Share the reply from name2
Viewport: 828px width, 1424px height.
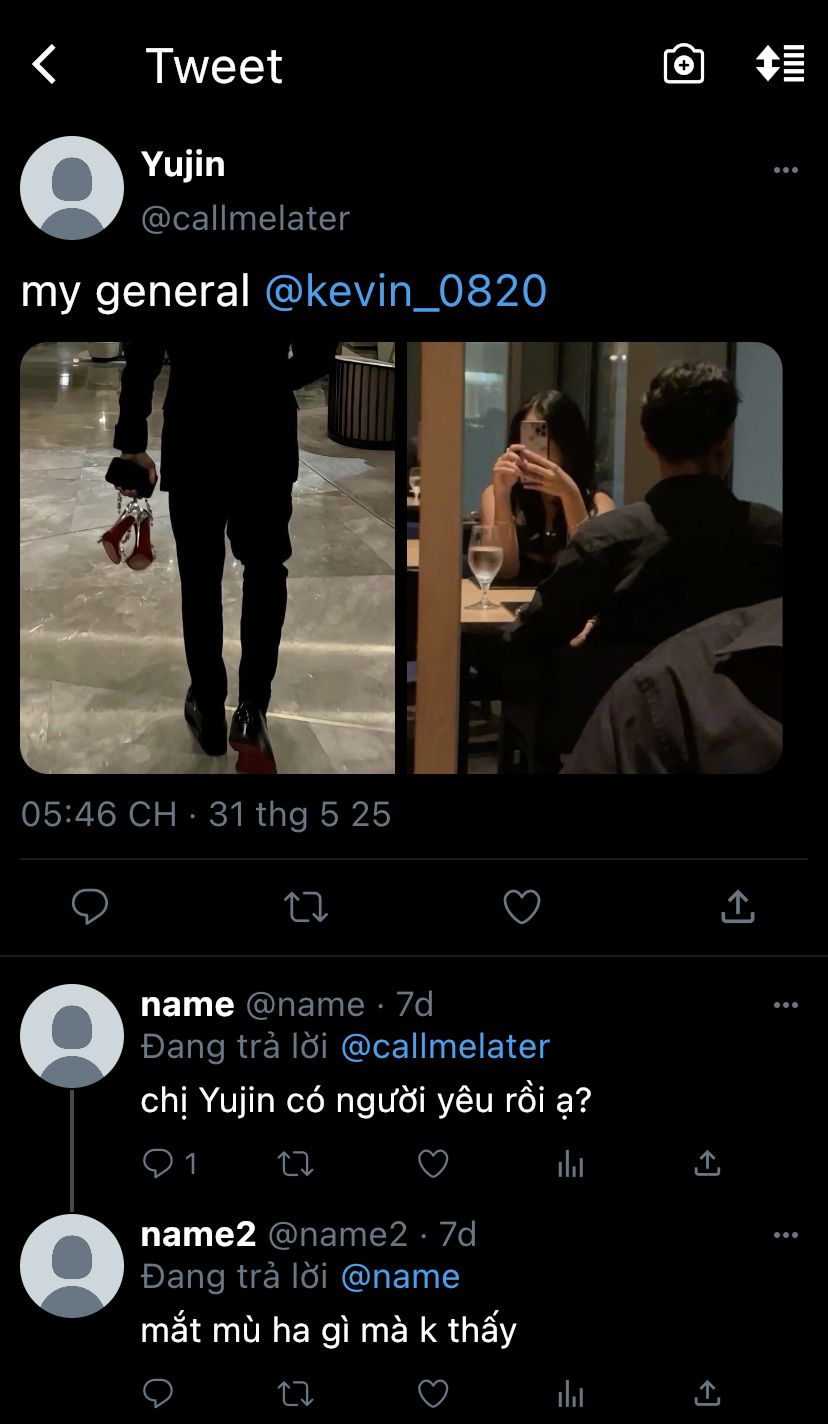(707, 1393)
